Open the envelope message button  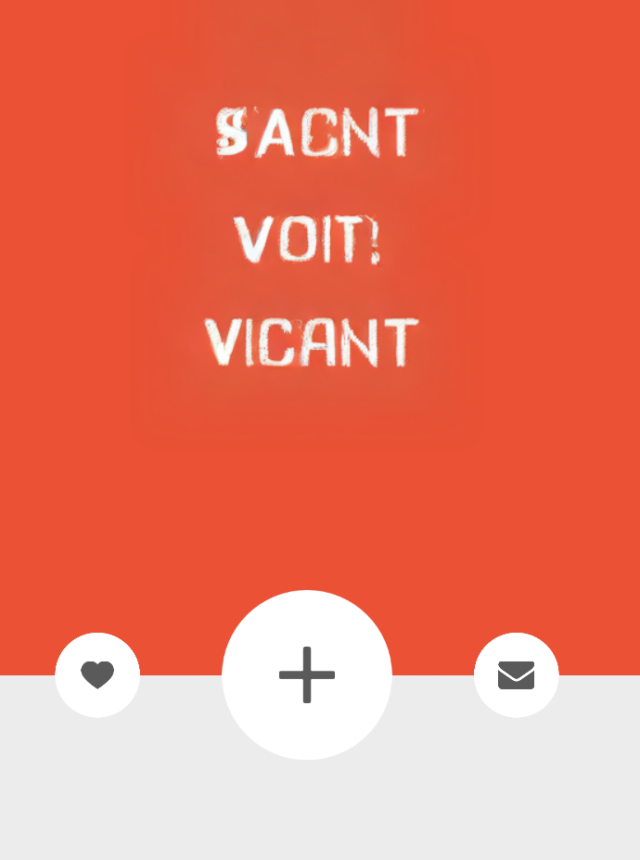[516, 675]
